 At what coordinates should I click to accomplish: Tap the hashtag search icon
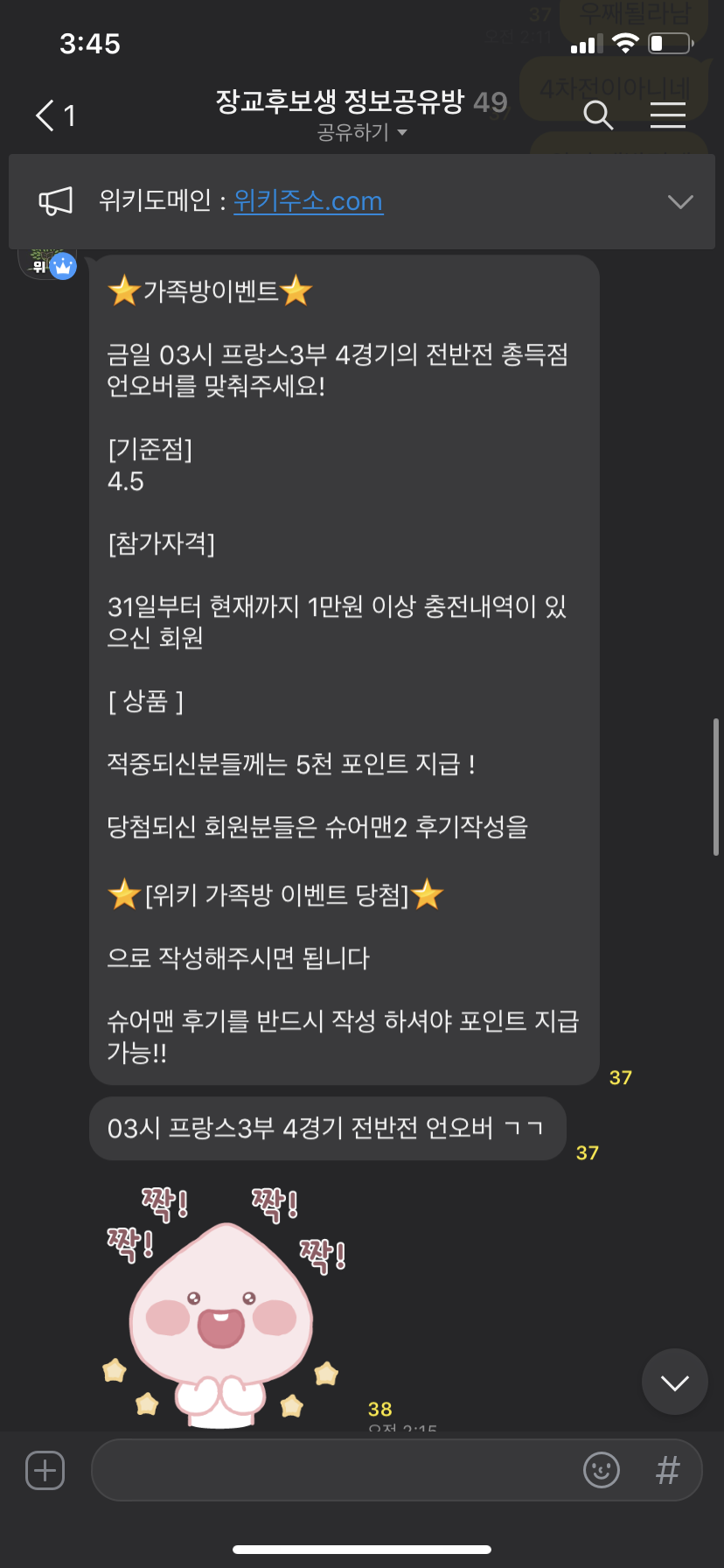click(667, 1470)
